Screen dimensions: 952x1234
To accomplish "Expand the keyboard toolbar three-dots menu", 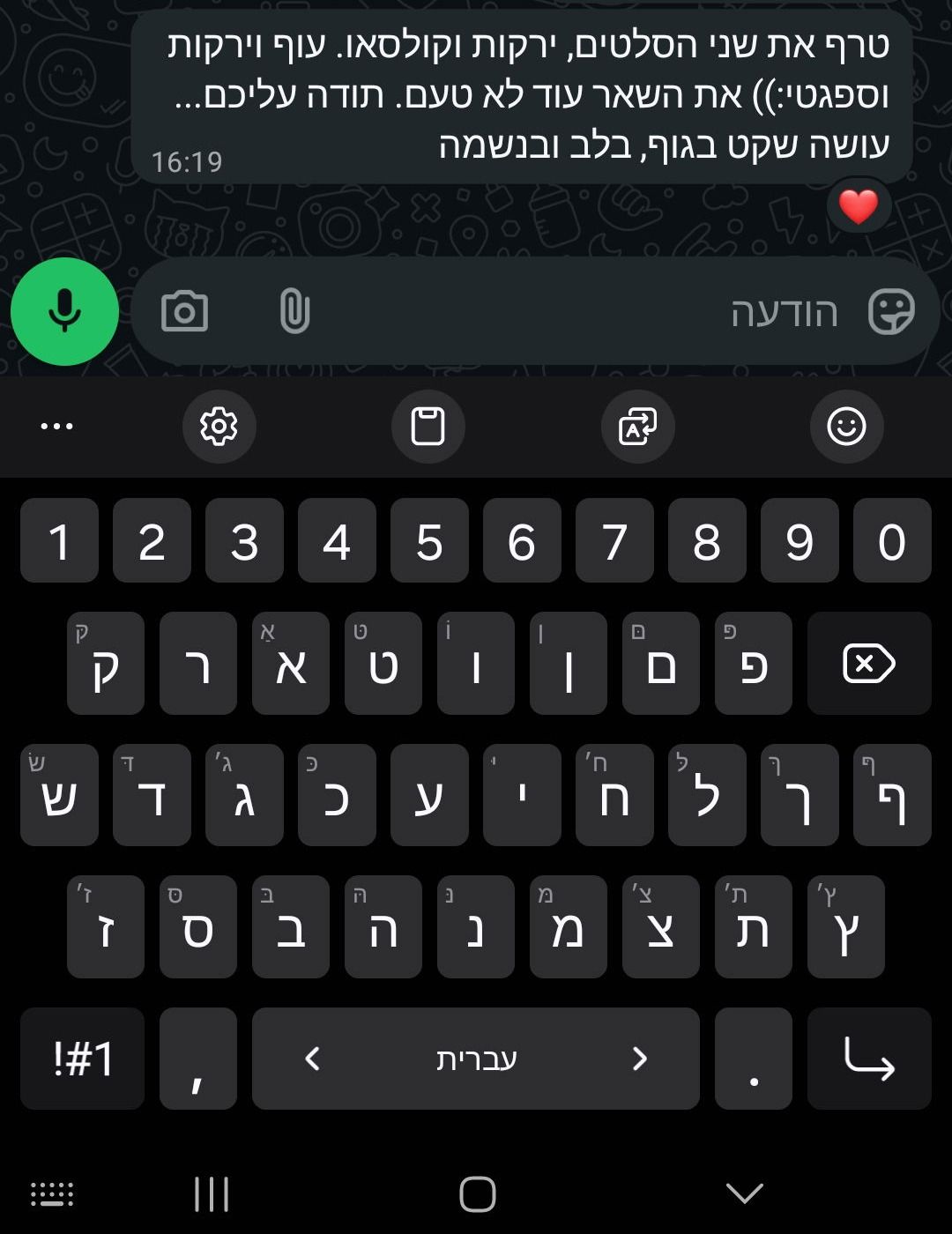I will [x=57, y=427].
